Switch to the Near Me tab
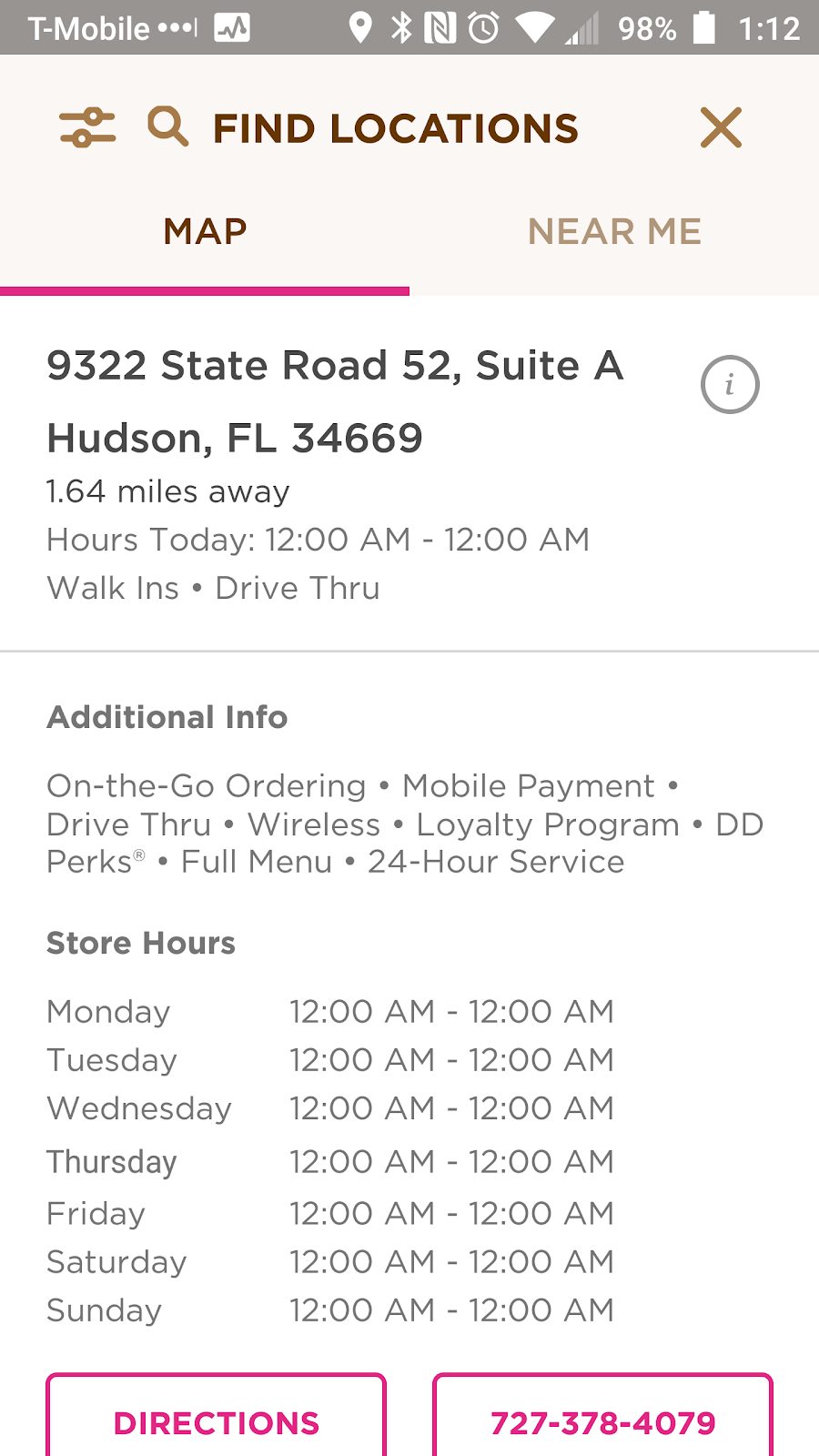 [x=614, y=232]
